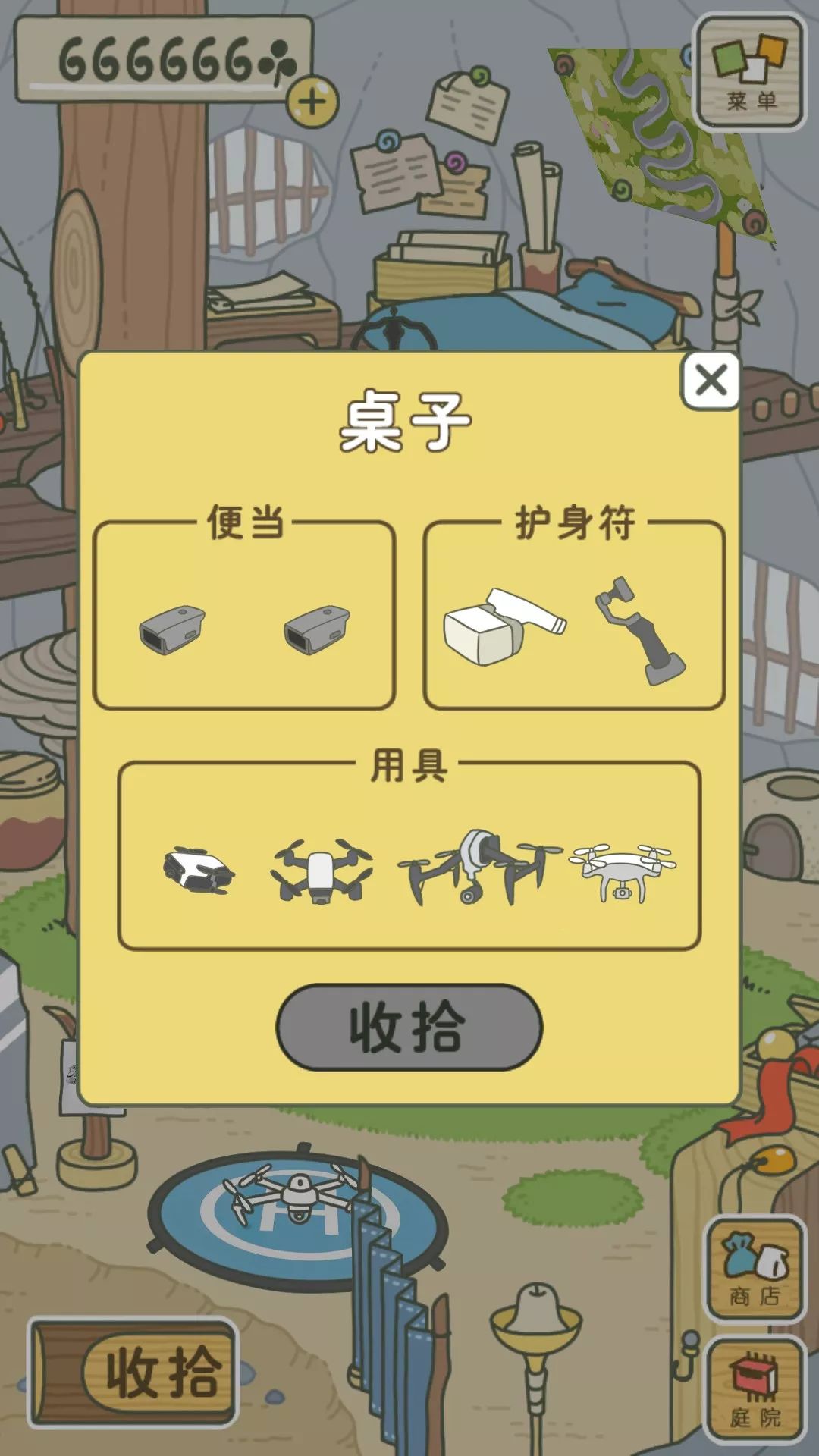Tap 收拾 button inside the 桌子 dialog

(409, 1028)
